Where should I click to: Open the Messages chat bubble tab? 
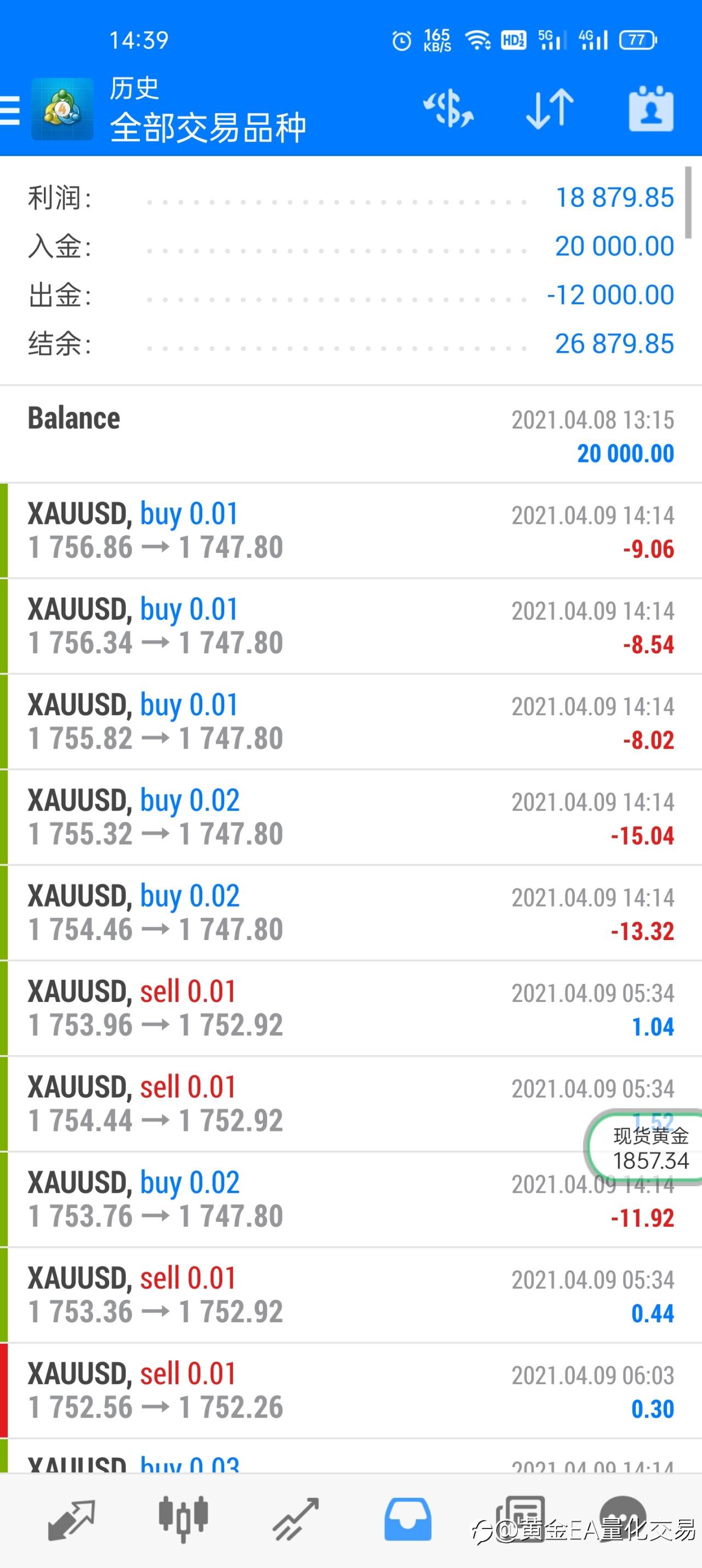(x=623, y=1518)
